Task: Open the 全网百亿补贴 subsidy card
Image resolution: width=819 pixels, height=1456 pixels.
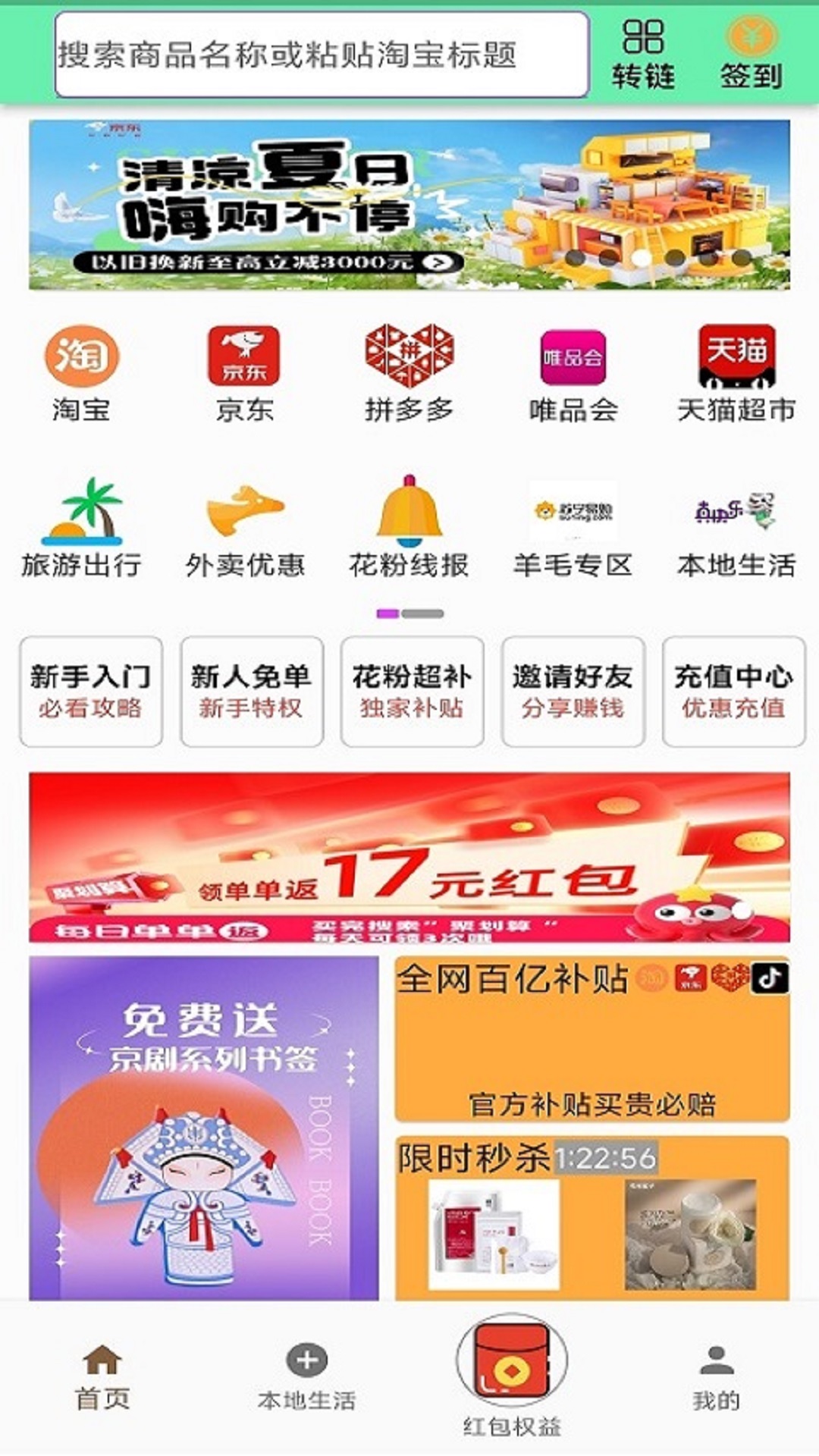Action: [x=591, y=1039]
